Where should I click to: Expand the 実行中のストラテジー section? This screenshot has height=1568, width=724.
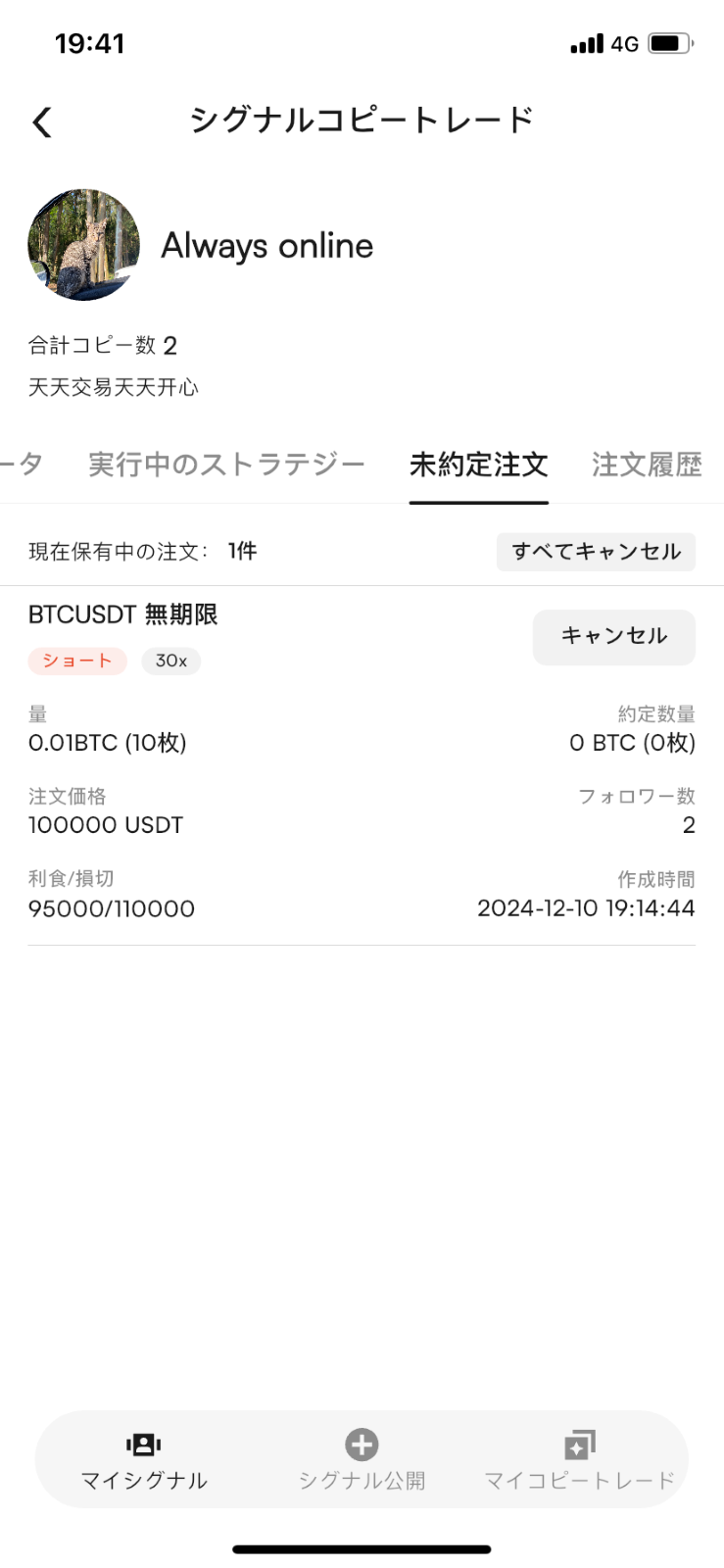(x=226, y=465)
